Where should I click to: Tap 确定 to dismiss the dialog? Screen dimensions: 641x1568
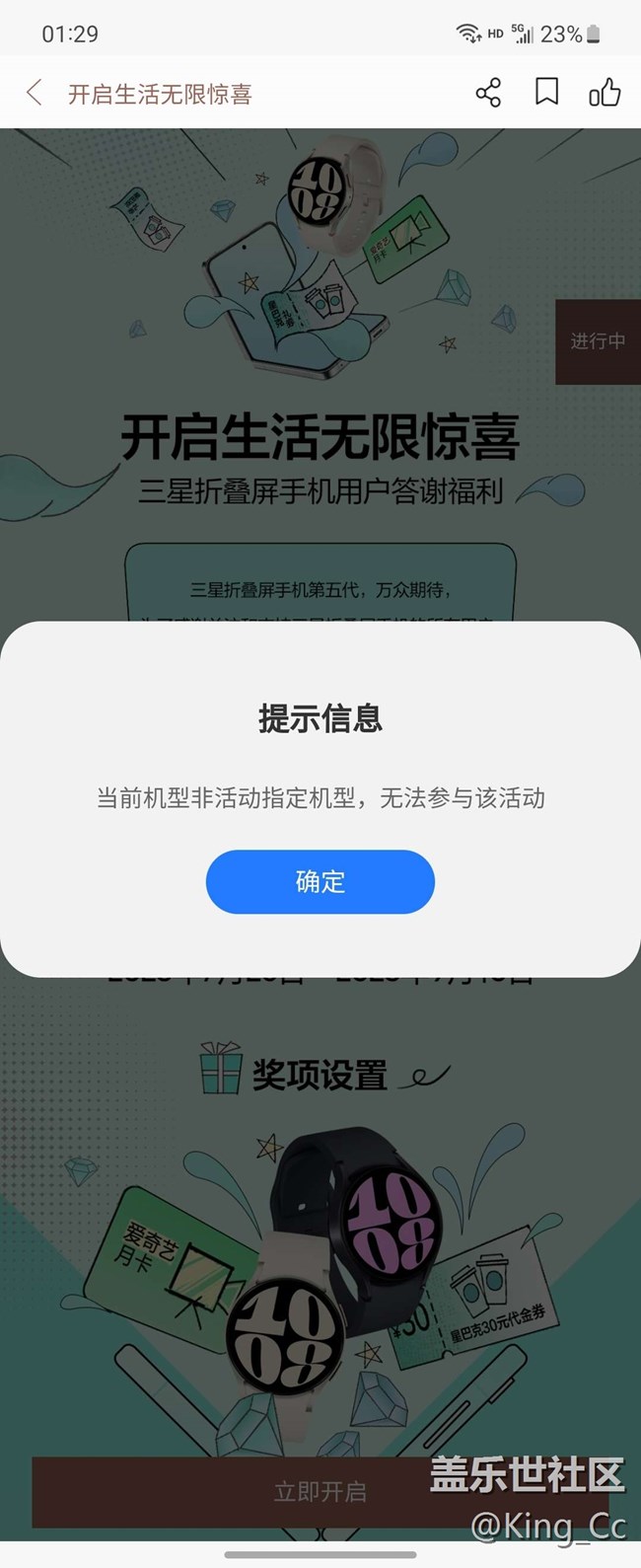[x=320, y=881]
